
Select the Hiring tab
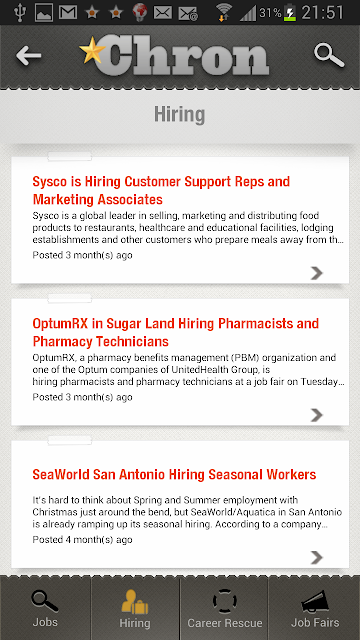pos(135,608)
